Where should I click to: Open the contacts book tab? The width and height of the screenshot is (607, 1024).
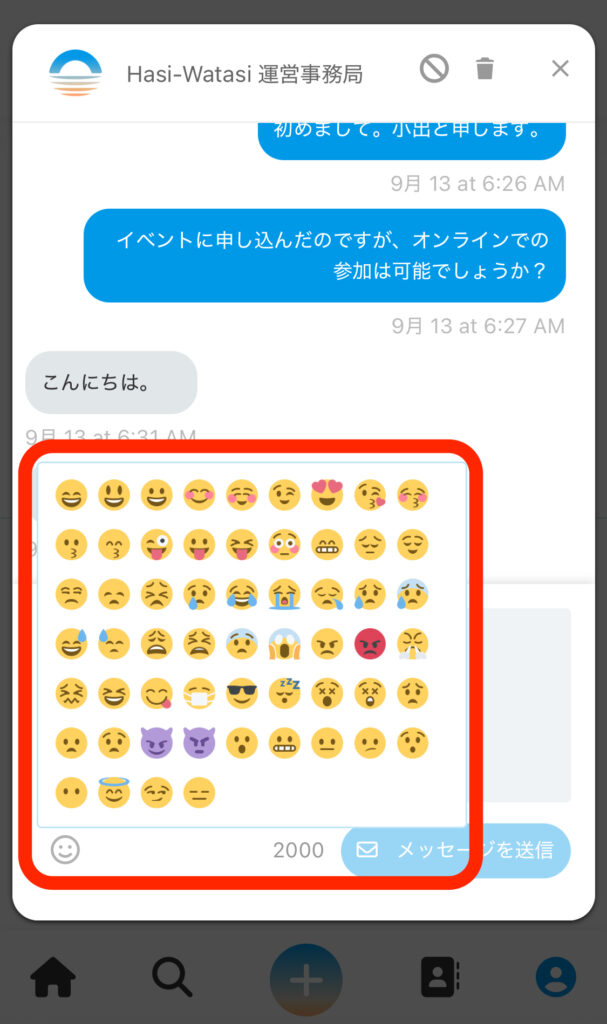pyautogui.click(x=439, y=977)
